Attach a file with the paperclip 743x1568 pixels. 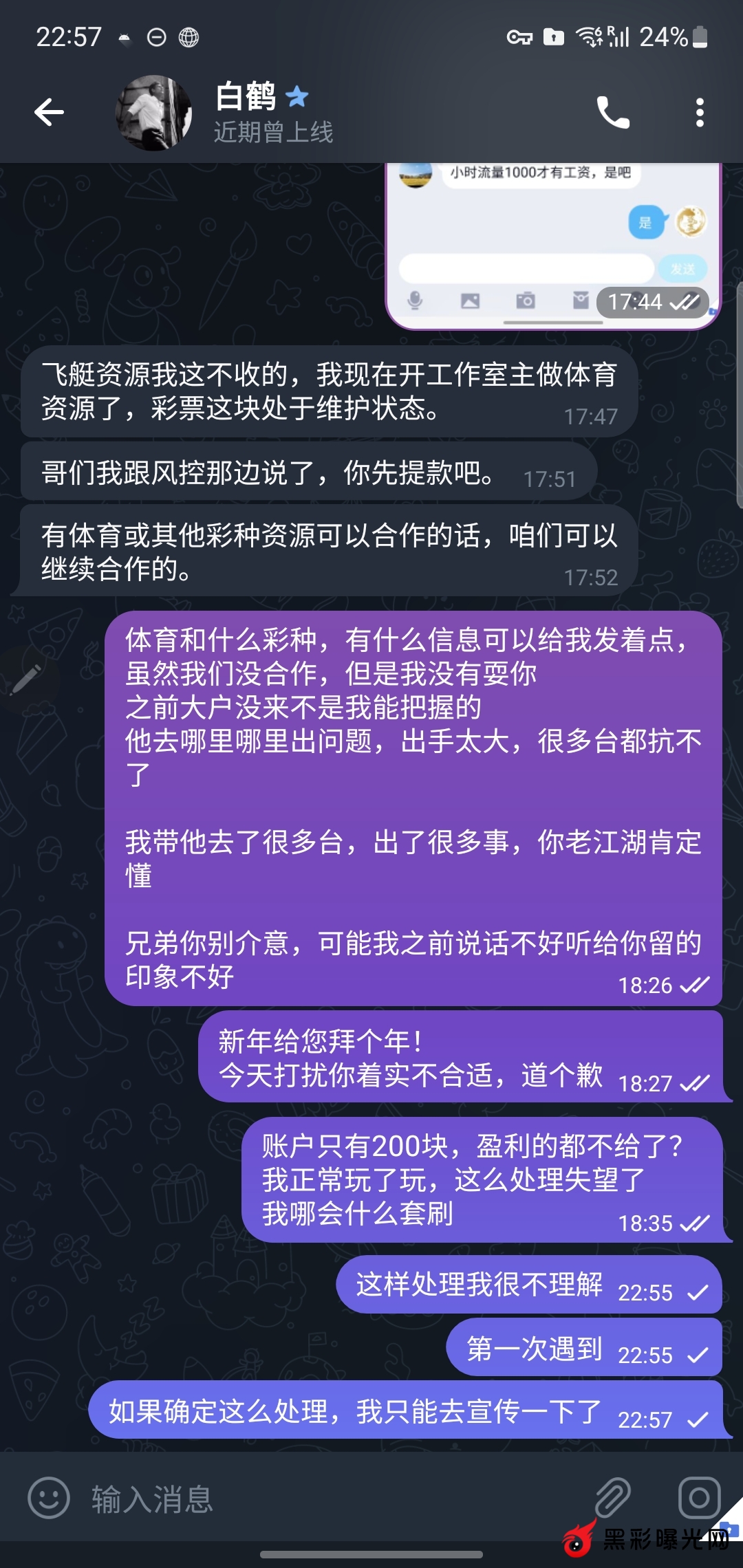[612, 1498]
